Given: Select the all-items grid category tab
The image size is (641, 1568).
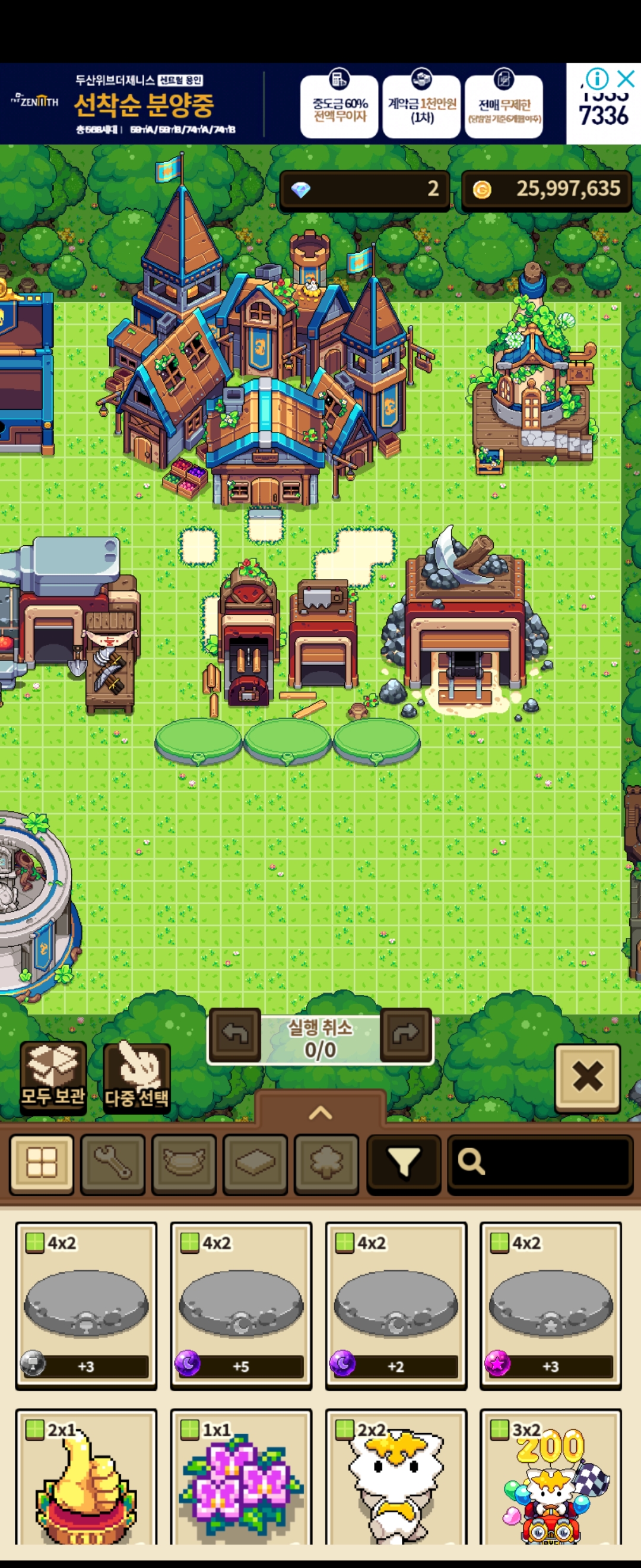Looking at the screenshot, I should tap(42, 1163).
